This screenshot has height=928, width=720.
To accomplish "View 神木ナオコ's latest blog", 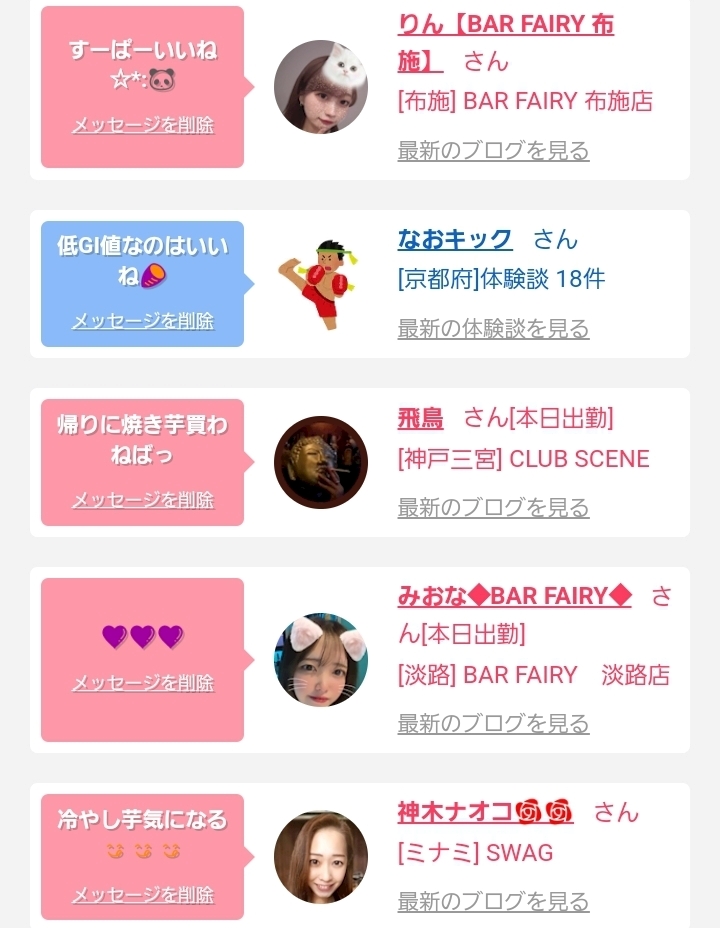I will 493,901.
